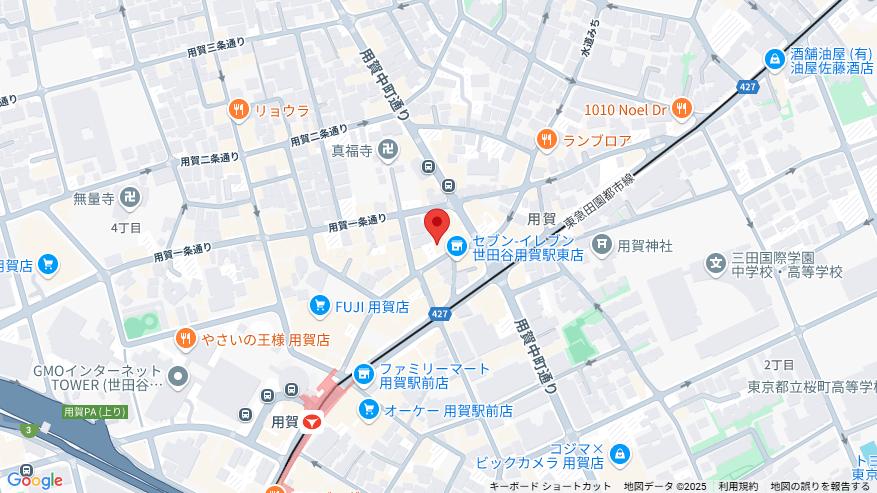Open the 1010 Noel Dr restaurant marker
The image size is (877, 493).
682,109
